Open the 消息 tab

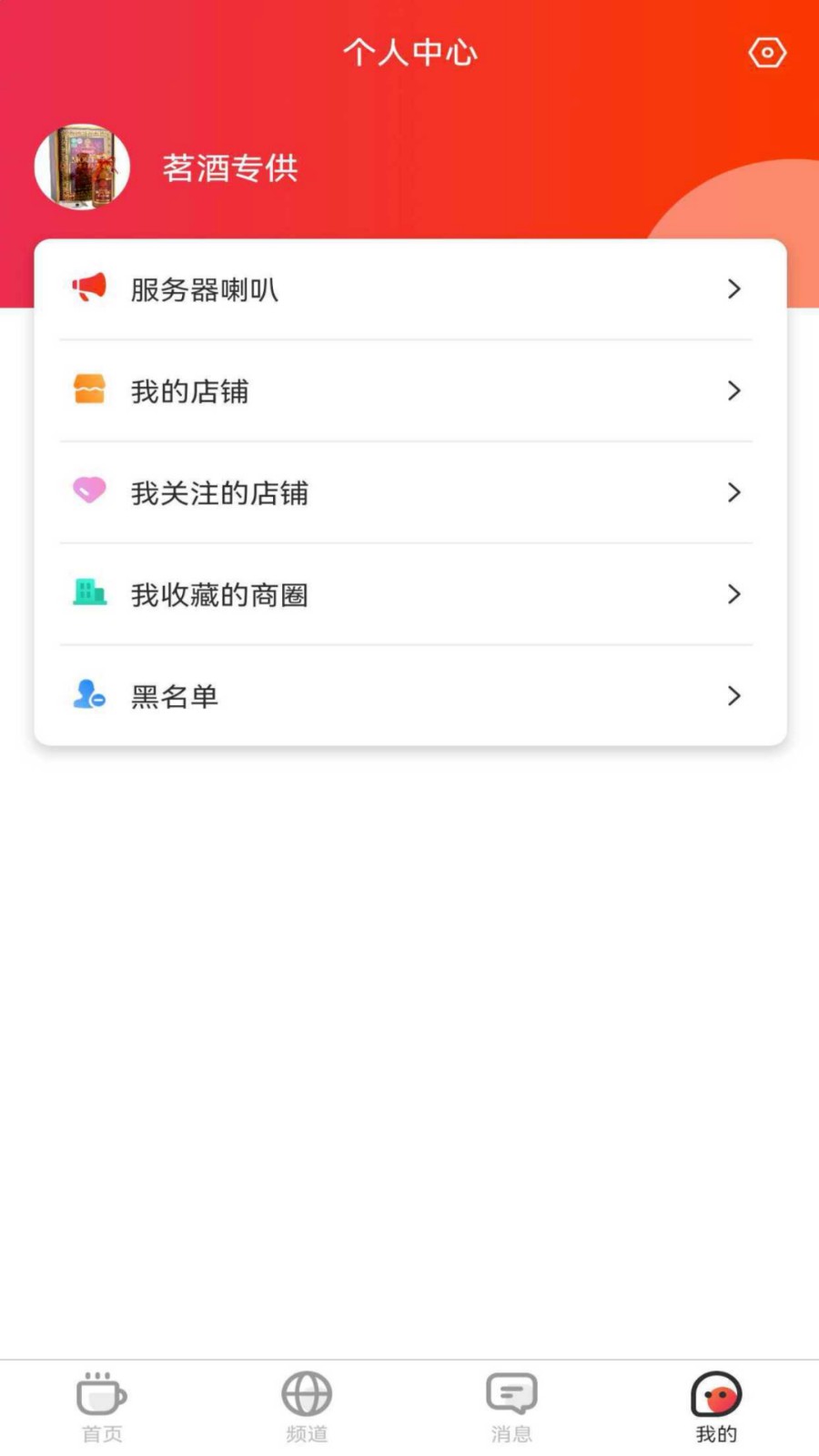(x=511, y=1407)
